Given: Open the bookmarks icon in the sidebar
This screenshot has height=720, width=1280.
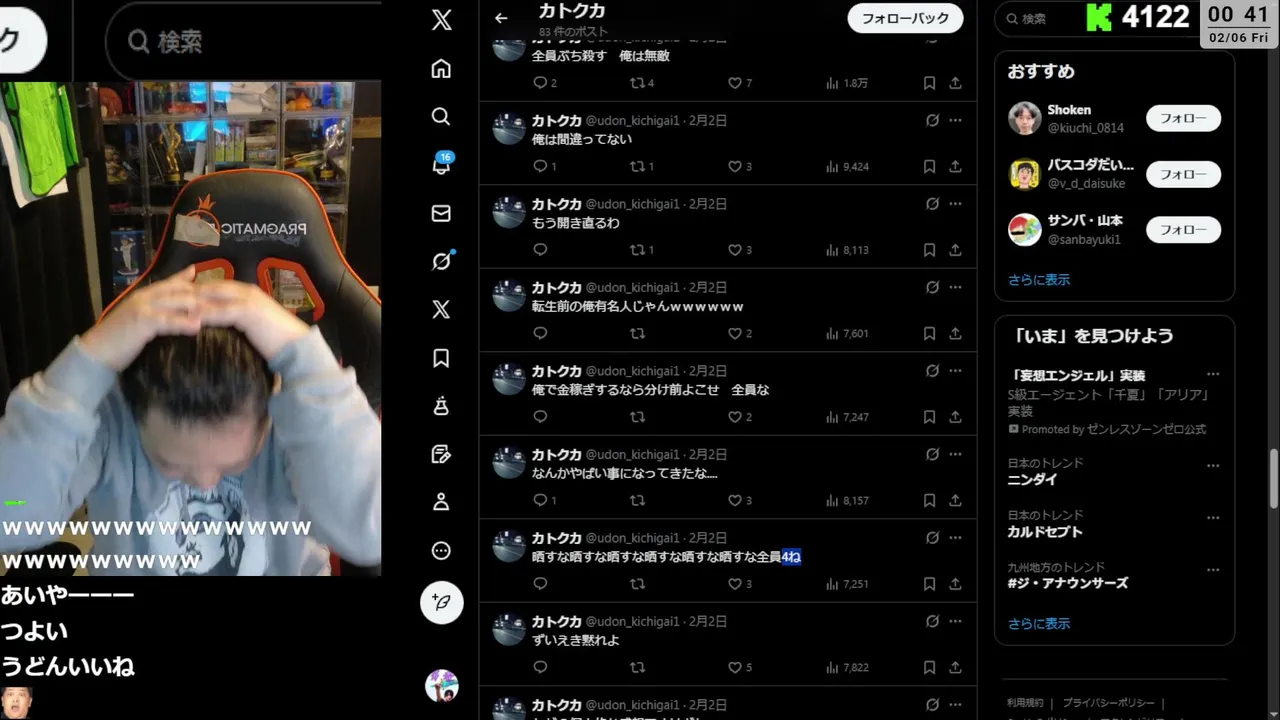Looking at the screenshot, I should [x=441, y=358].
